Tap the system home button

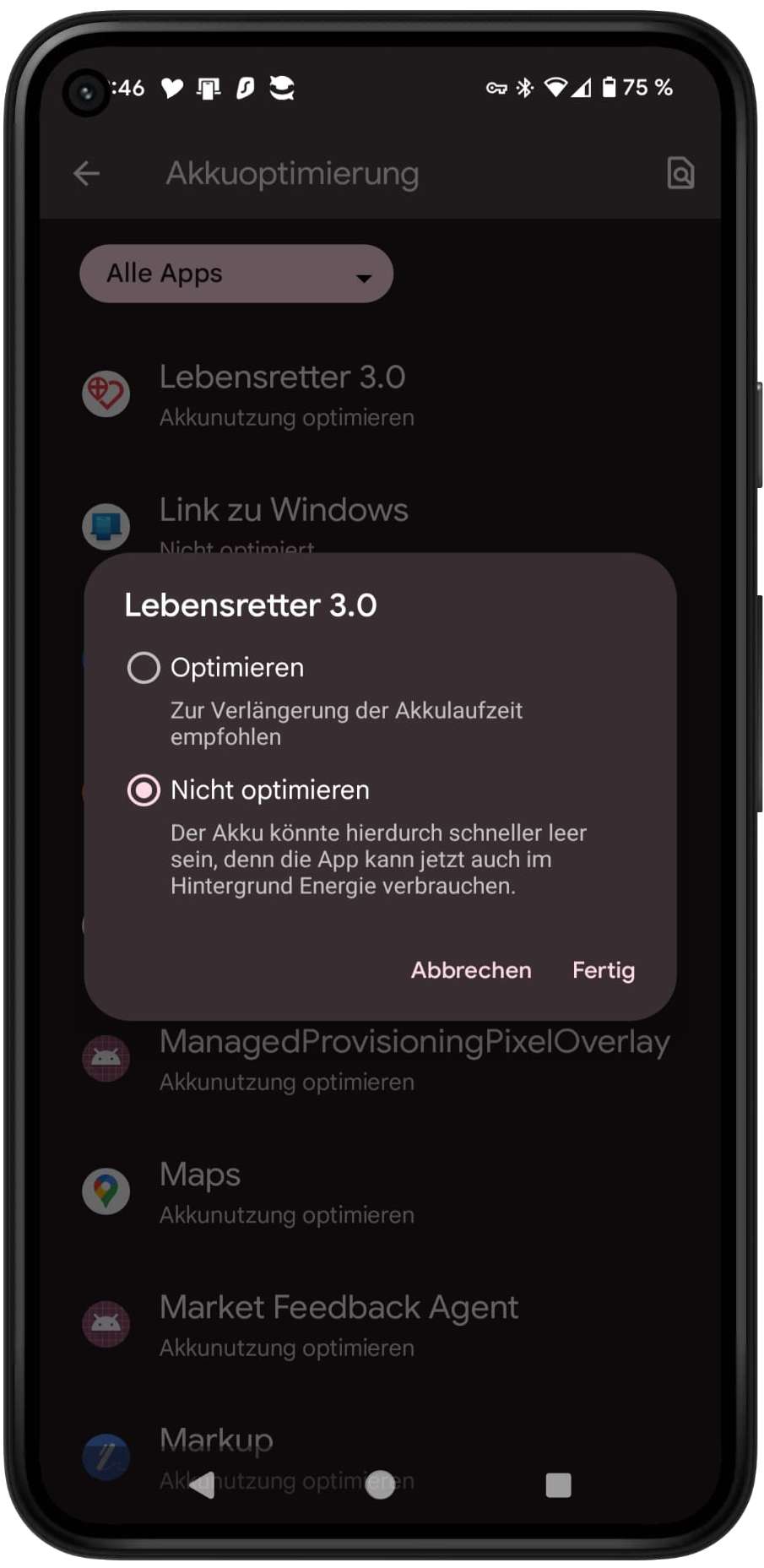tap(381, 1485)
